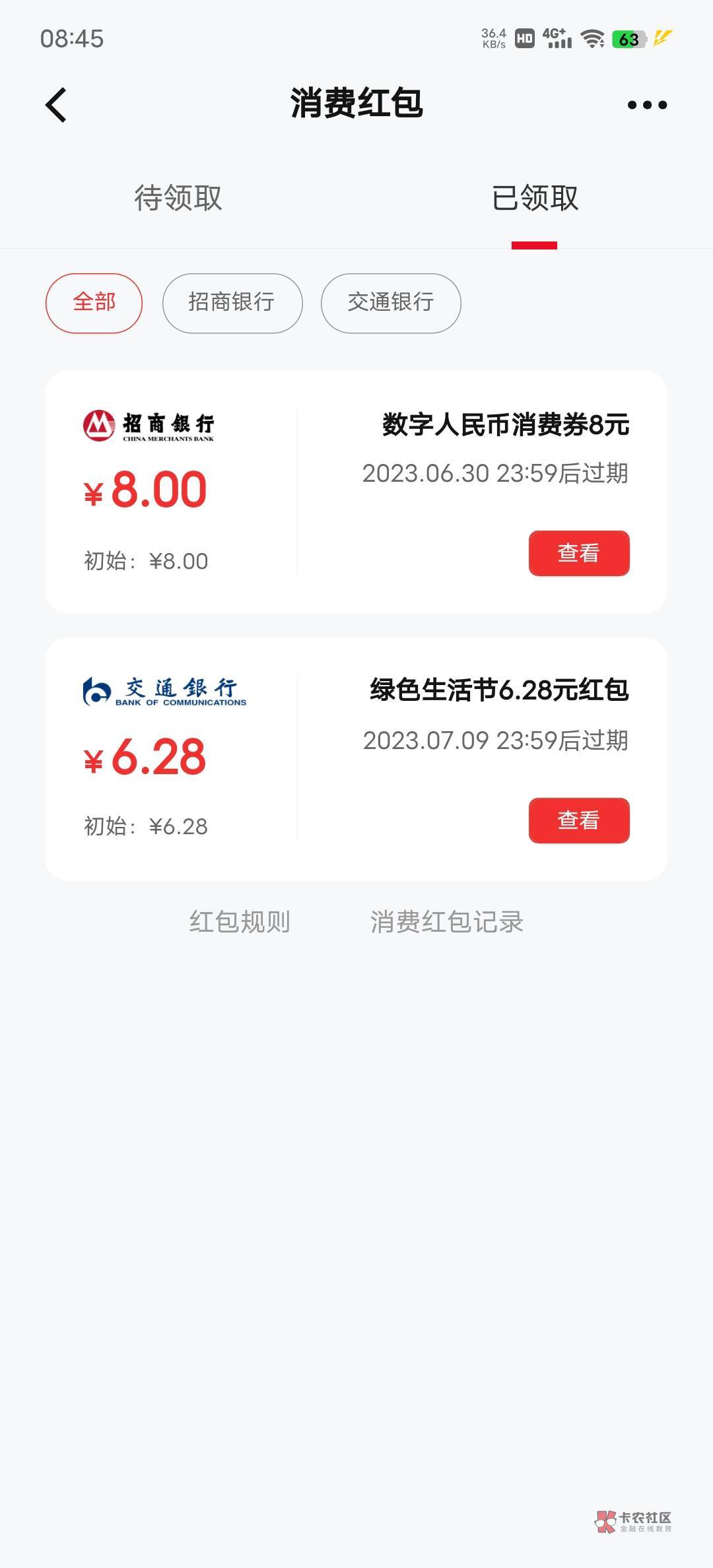Go back using the top-left arrow

click(56, 105)
